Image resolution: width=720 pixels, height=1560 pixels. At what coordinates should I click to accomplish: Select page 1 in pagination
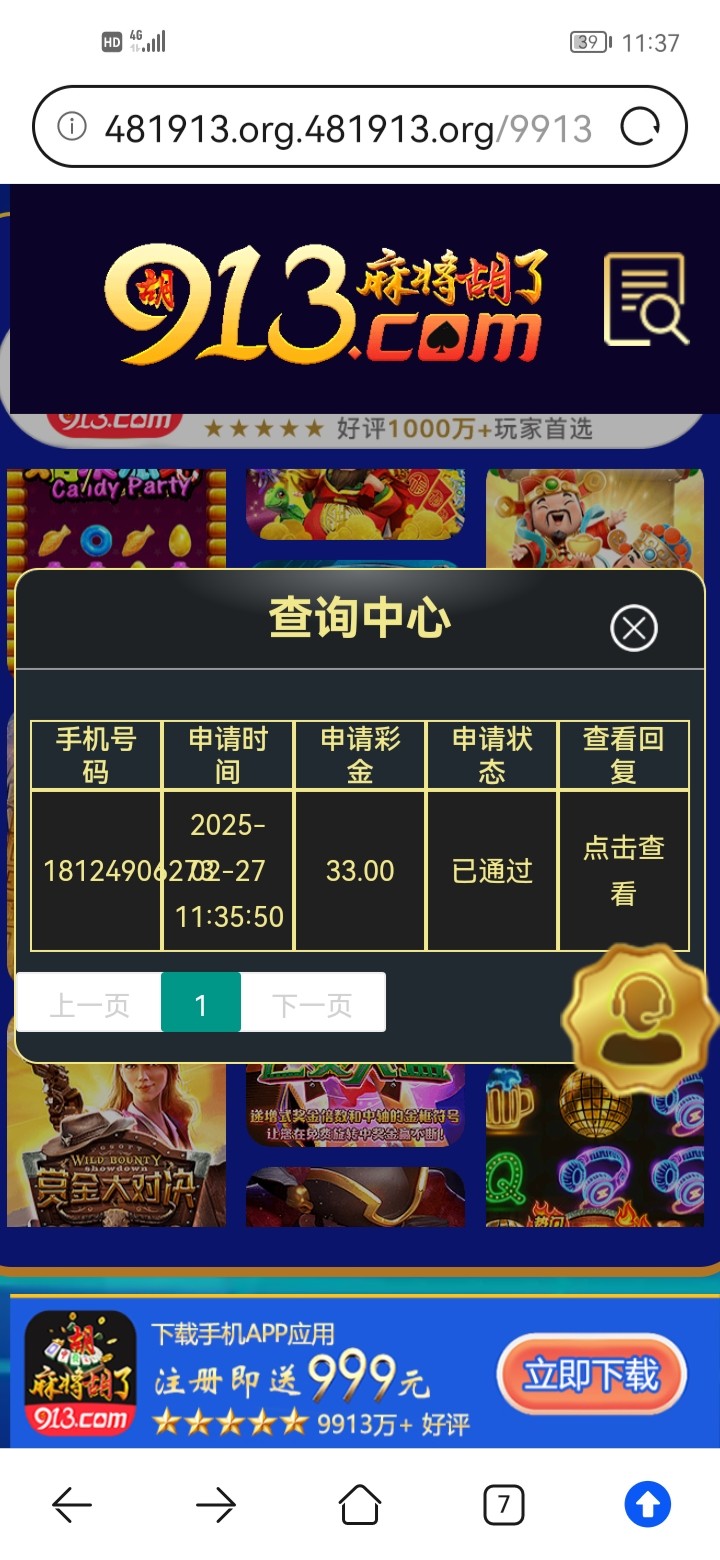pyautogui.click(x=201, y=1003)
